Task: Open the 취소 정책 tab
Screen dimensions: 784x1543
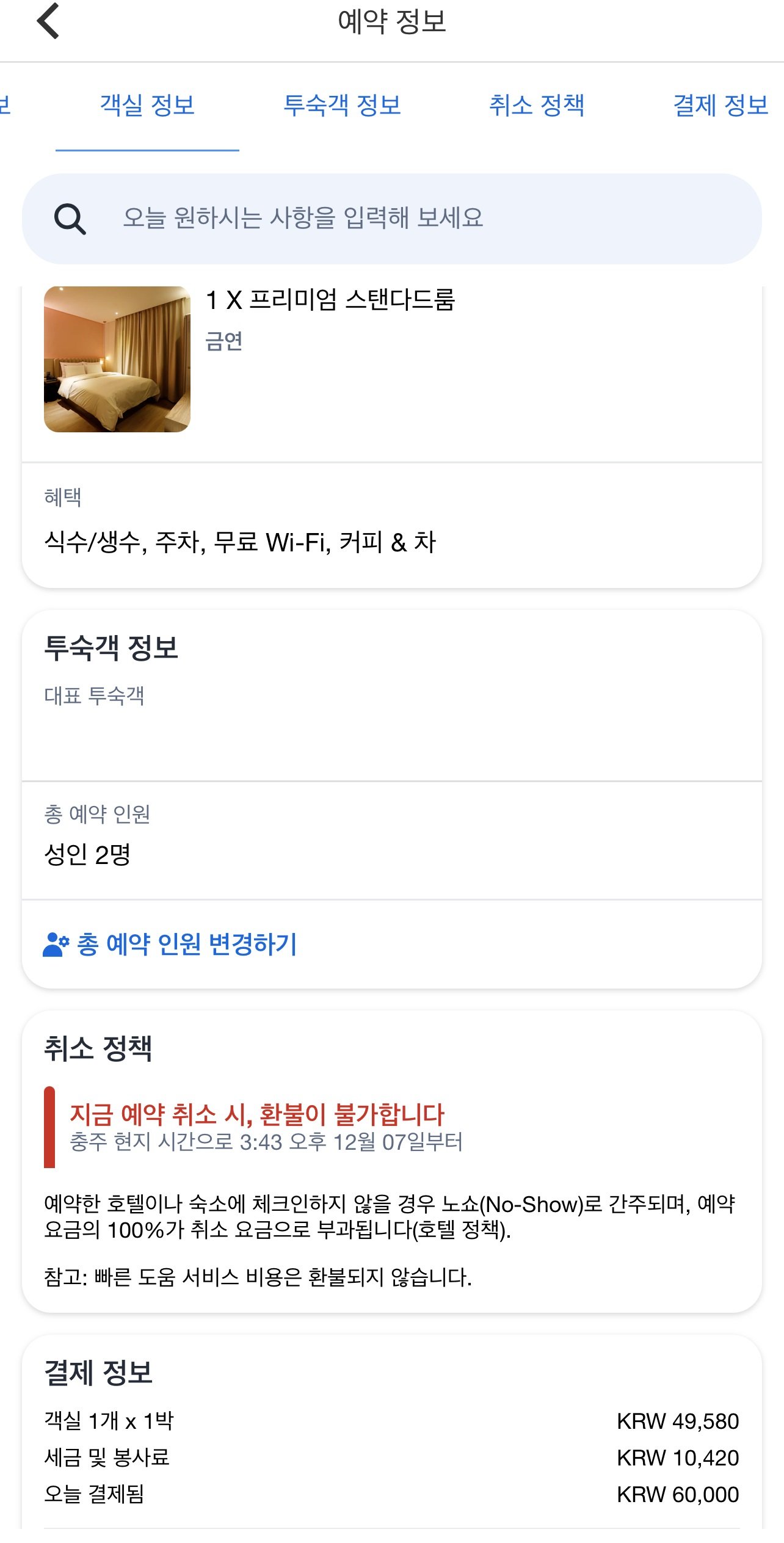Action: [x=537, y=106]
